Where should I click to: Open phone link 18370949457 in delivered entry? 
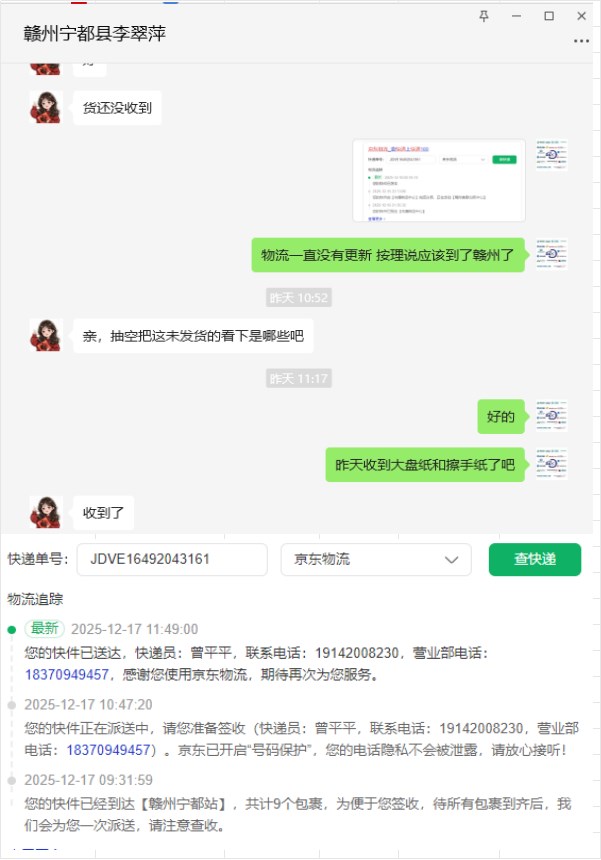click(x=67, y=674)
